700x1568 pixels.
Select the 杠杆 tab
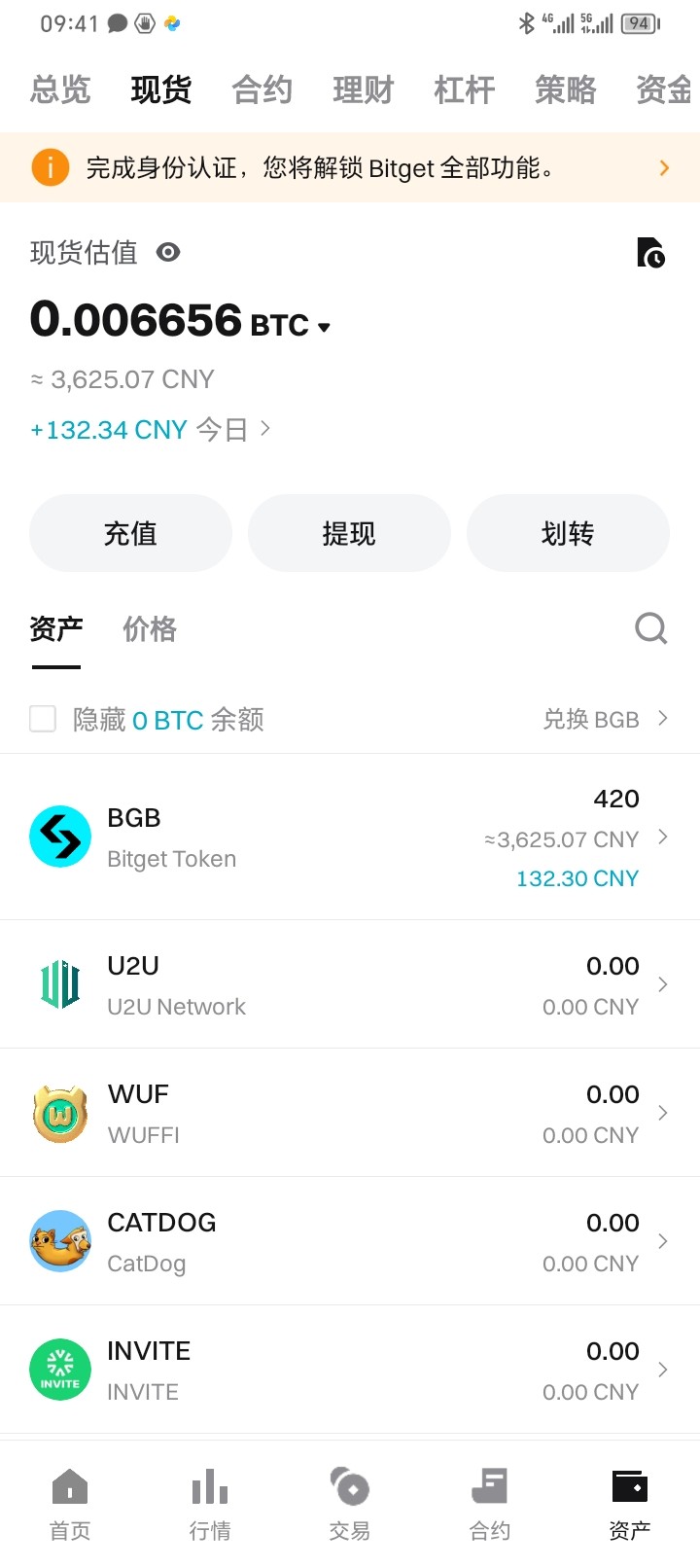[x=464, y=89]
